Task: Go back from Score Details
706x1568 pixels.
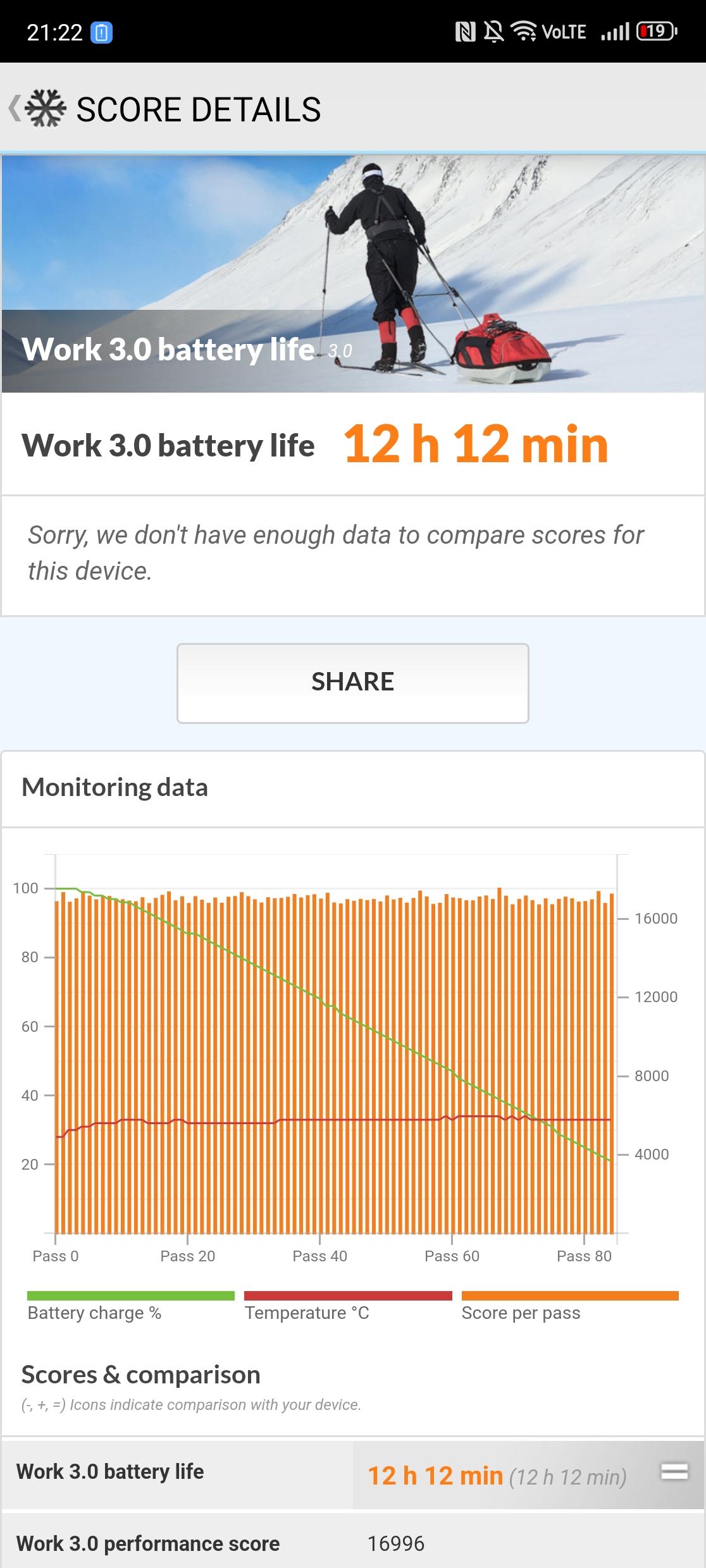Action: coord(15,108)
